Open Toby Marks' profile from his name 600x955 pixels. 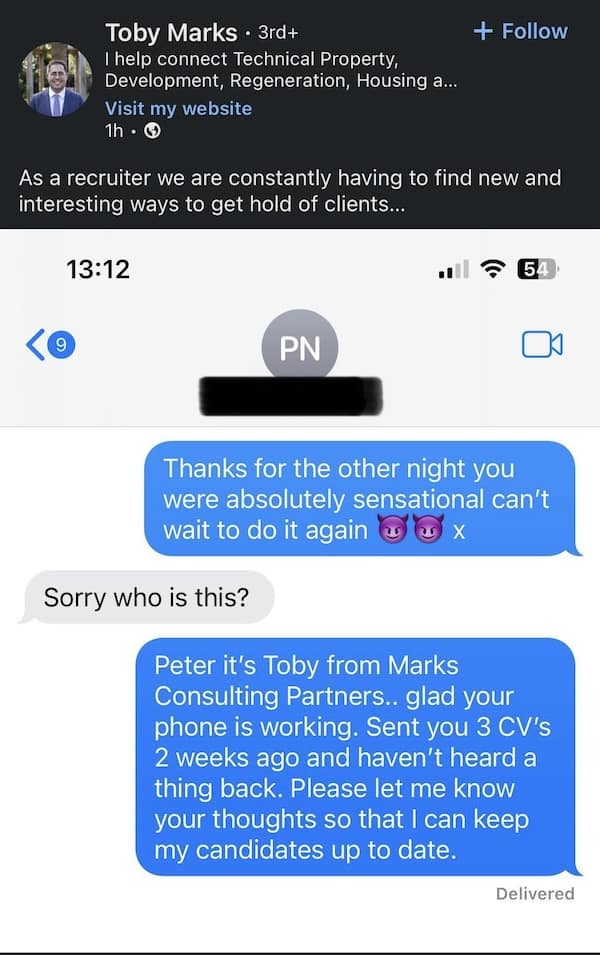pyautogui.click(x=171, y=33)
